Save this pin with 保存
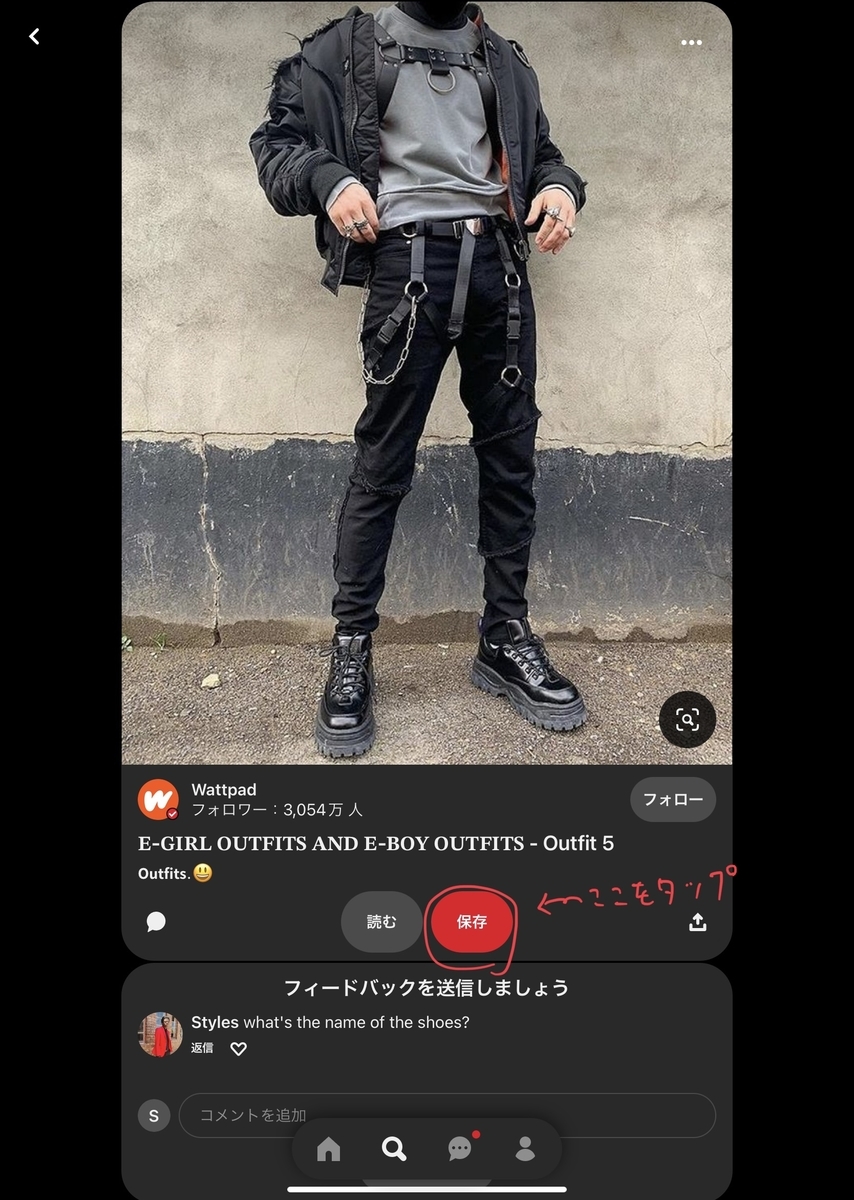Screen dimensions: 854x1200 (472, 922)
